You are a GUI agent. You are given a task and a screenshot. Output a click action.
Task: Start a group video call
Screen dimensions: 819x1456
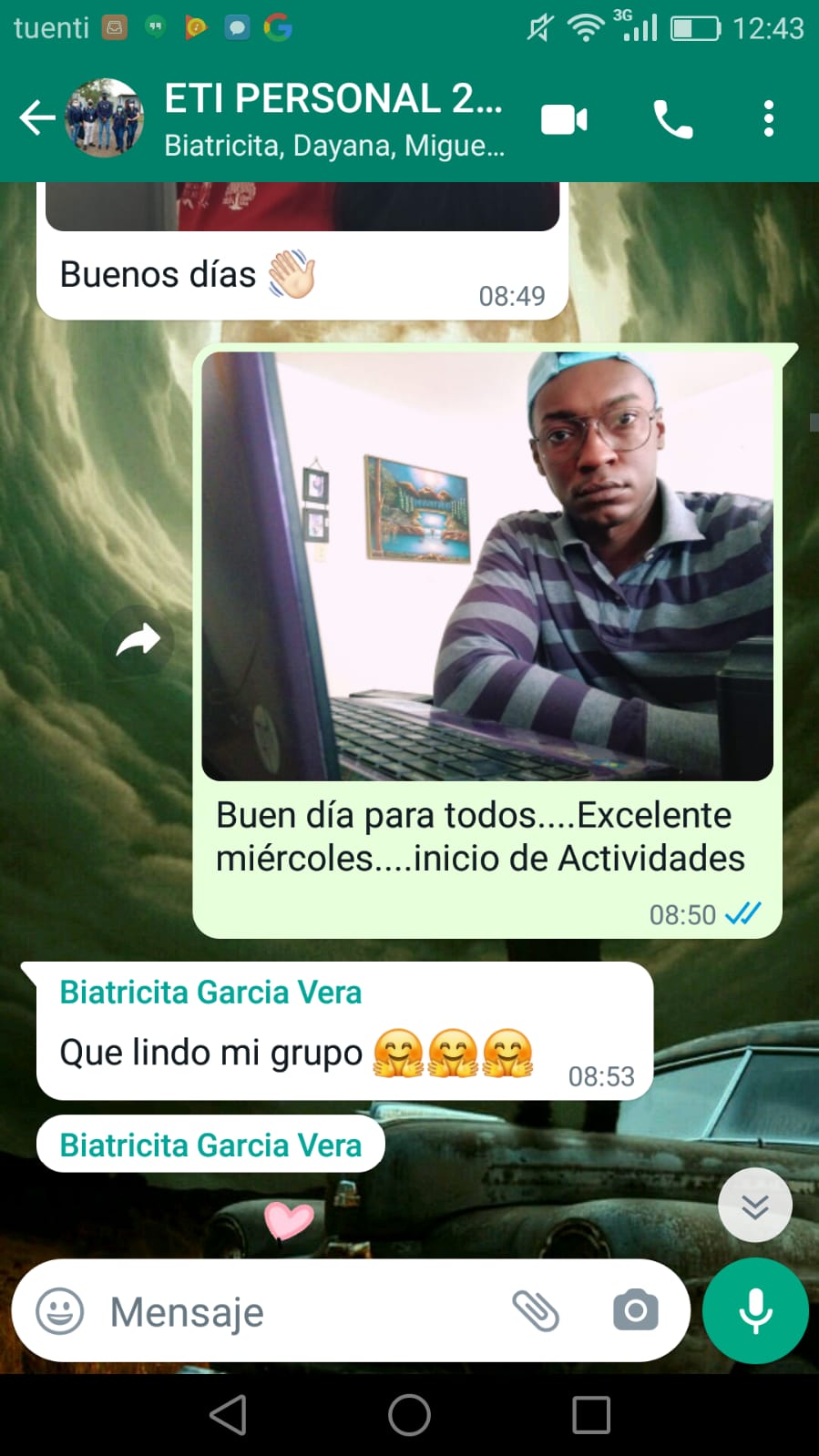coord(564,119)
